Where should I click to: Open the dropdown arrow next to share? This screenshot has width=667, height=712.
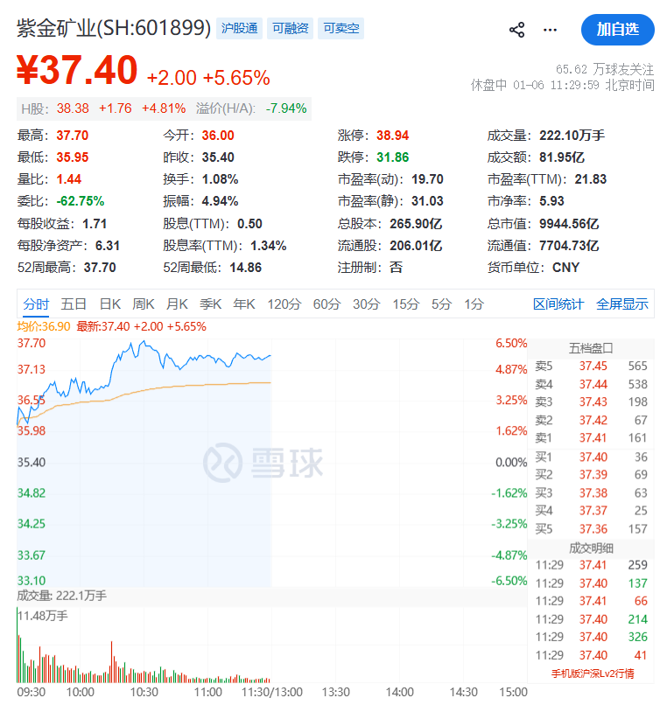pos(548,31)
